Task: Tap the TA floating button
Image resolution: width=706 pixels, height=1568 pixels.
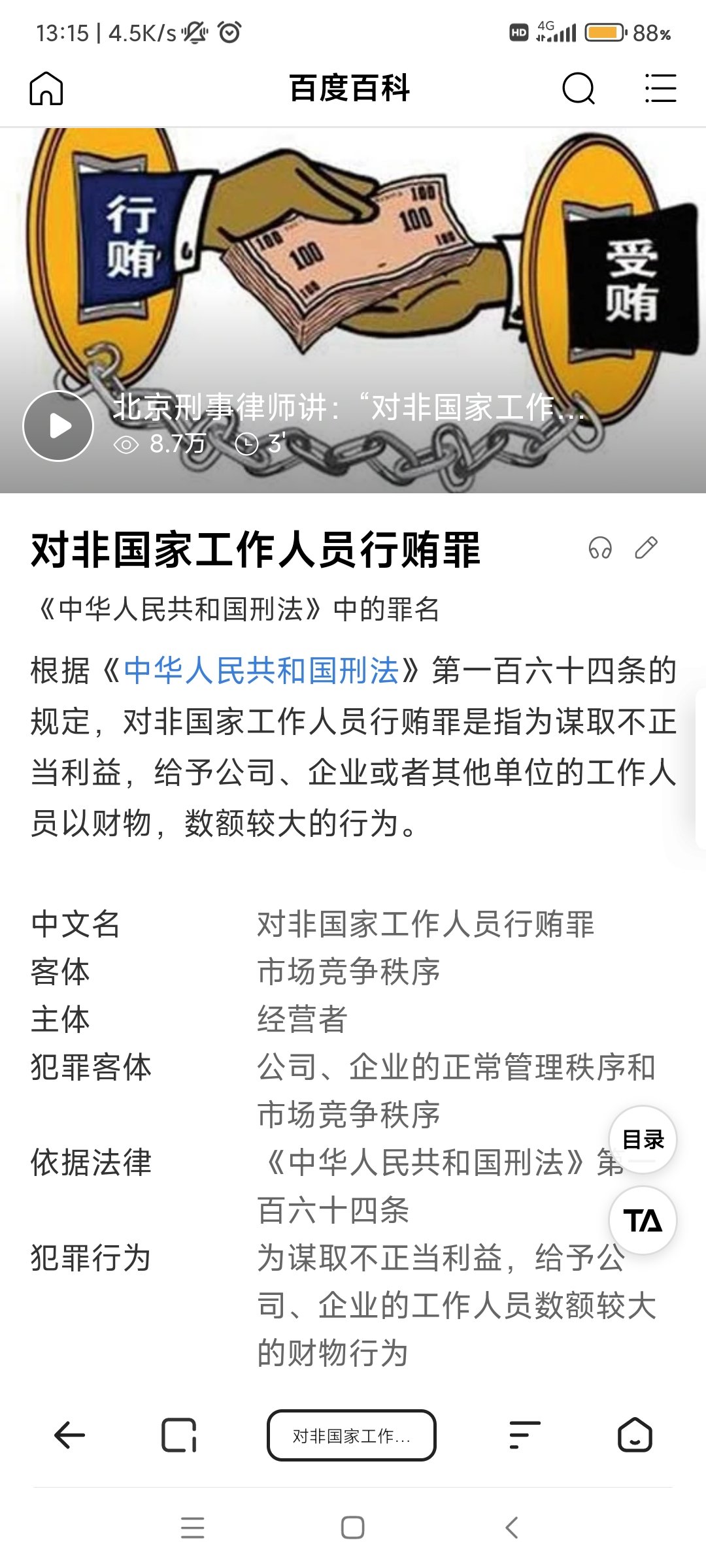Action: [x=643, y=1220]
